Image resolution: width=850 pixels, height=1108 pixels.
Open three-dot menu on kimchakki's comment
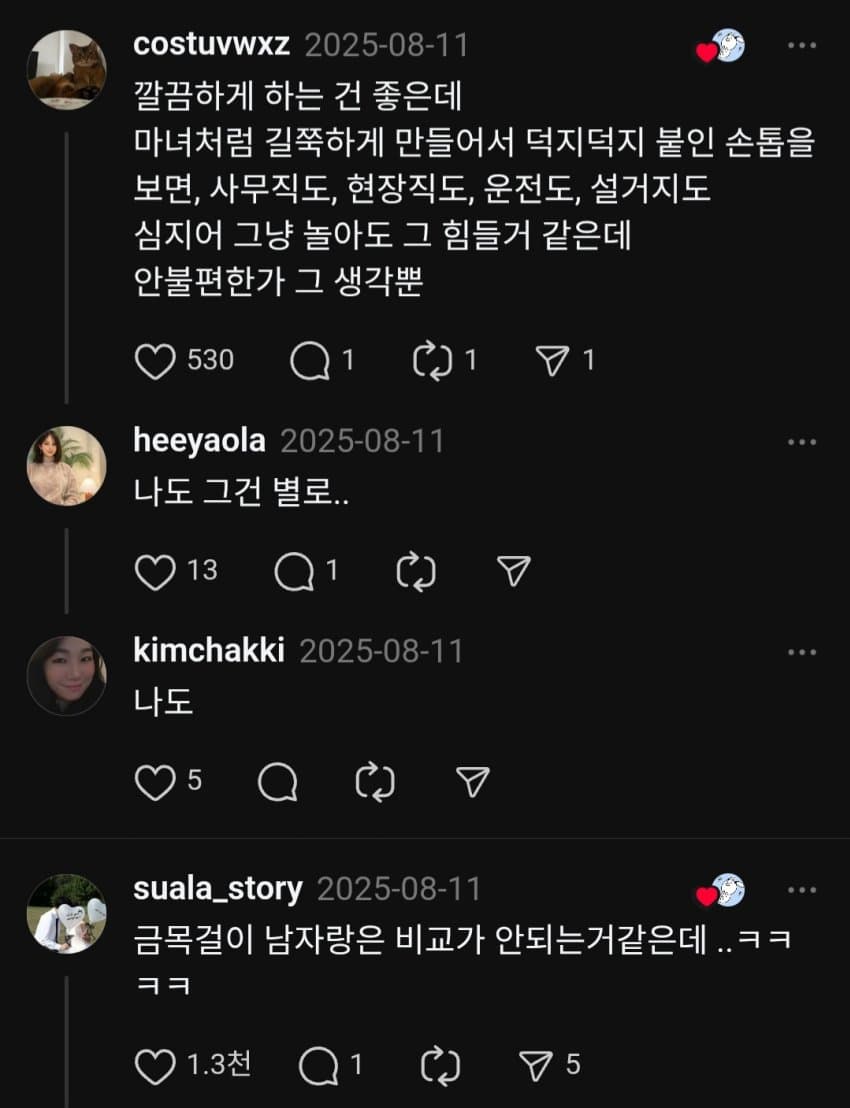click(802, 652)
